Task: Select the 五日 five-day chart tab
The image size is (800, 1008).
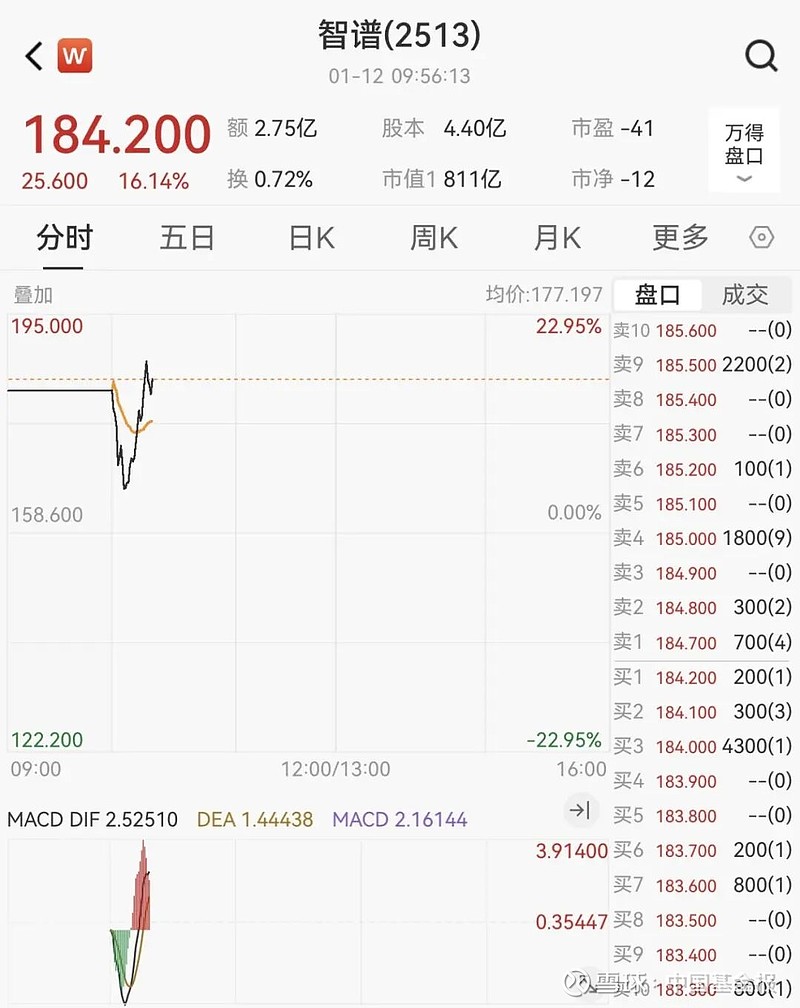Action: pyautogui.click(x=186, y=238)
